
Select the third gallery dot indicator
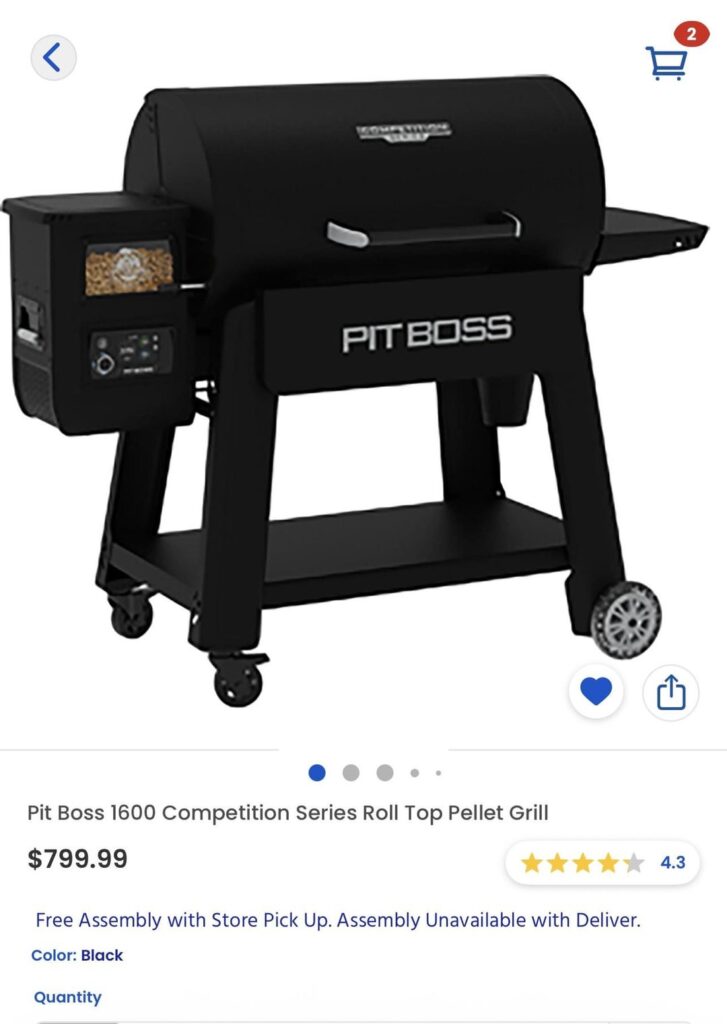point(383,773)
